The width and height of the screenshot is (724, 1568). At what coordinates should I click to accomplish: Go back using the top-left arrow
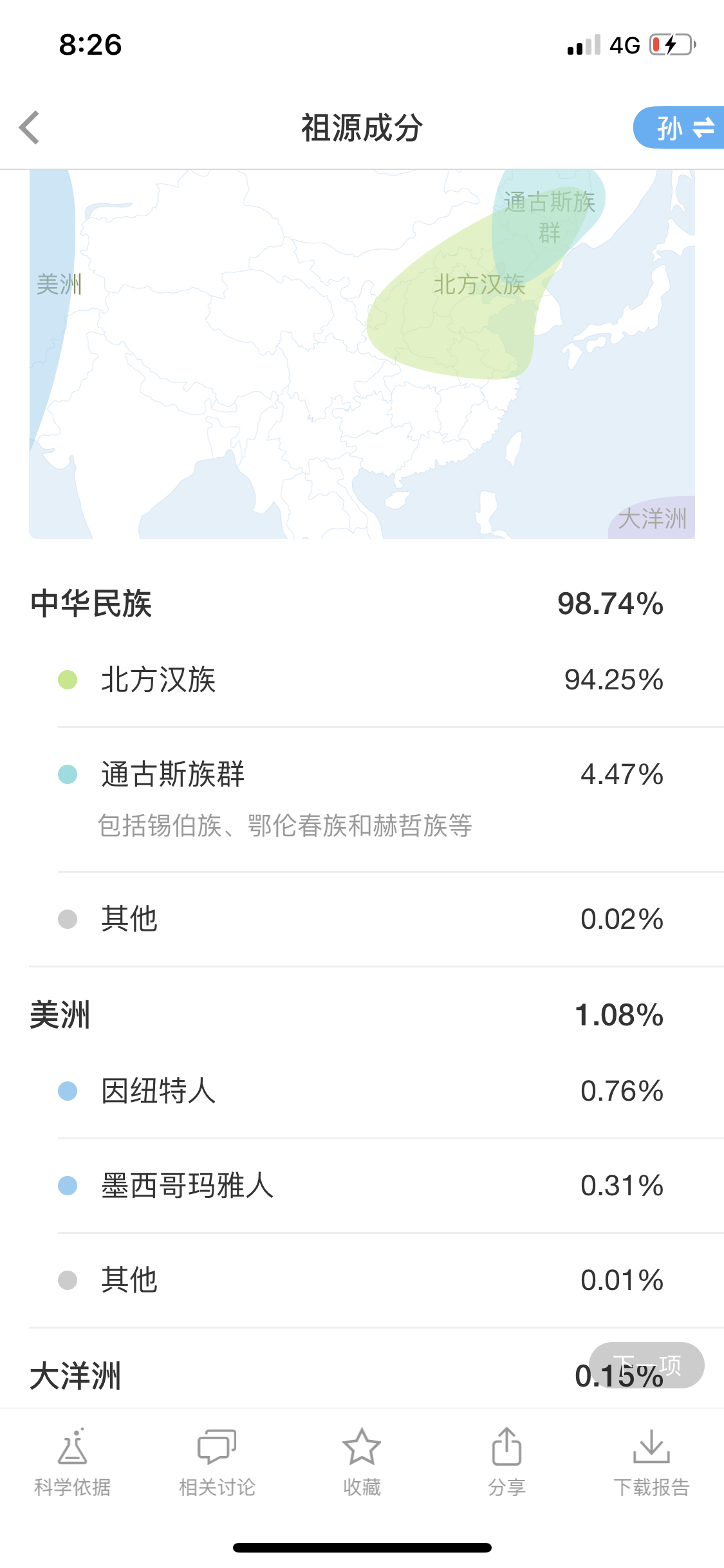coord(30,127)
